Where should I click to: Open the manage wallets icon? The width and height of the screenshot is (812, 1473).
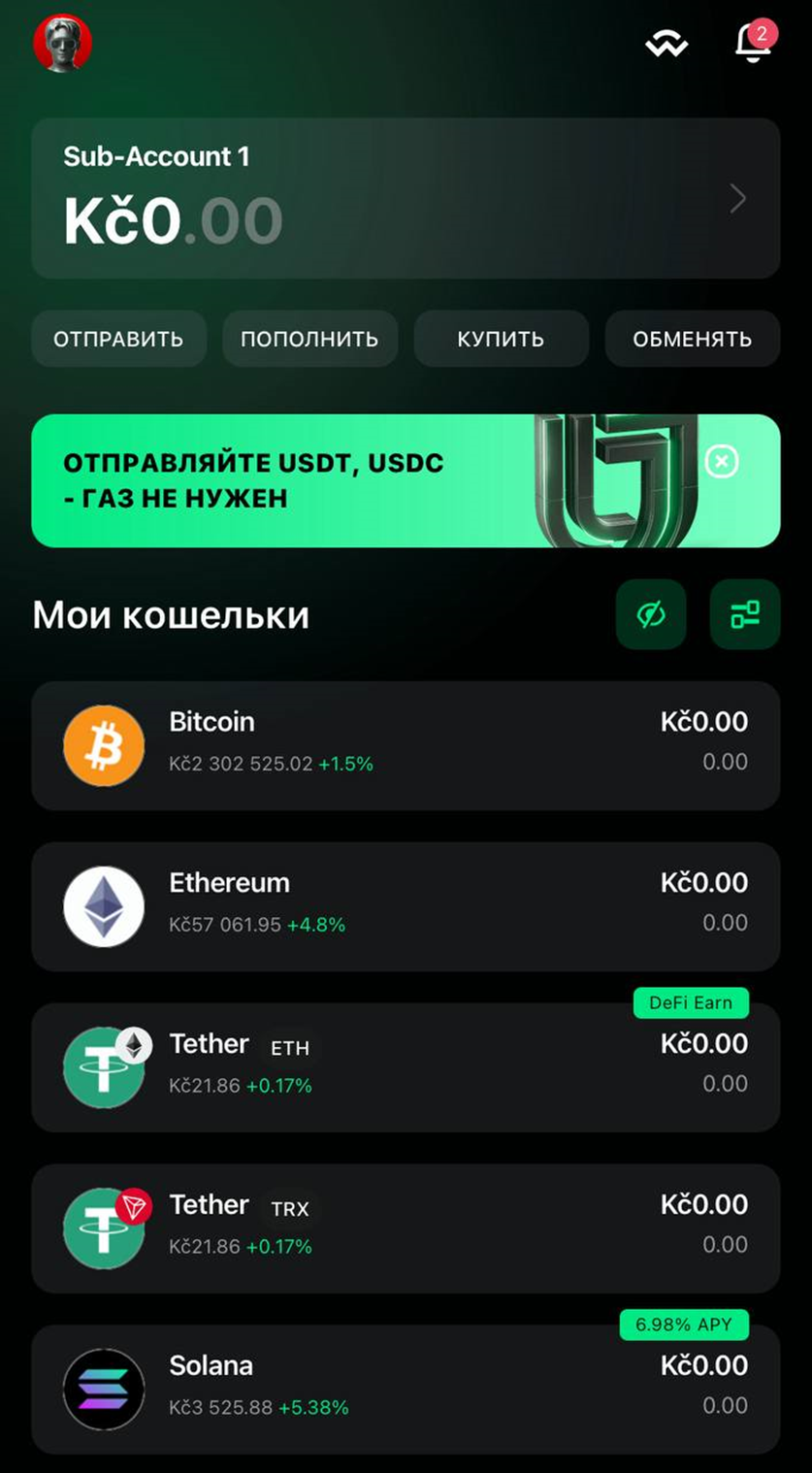(744, 614)
